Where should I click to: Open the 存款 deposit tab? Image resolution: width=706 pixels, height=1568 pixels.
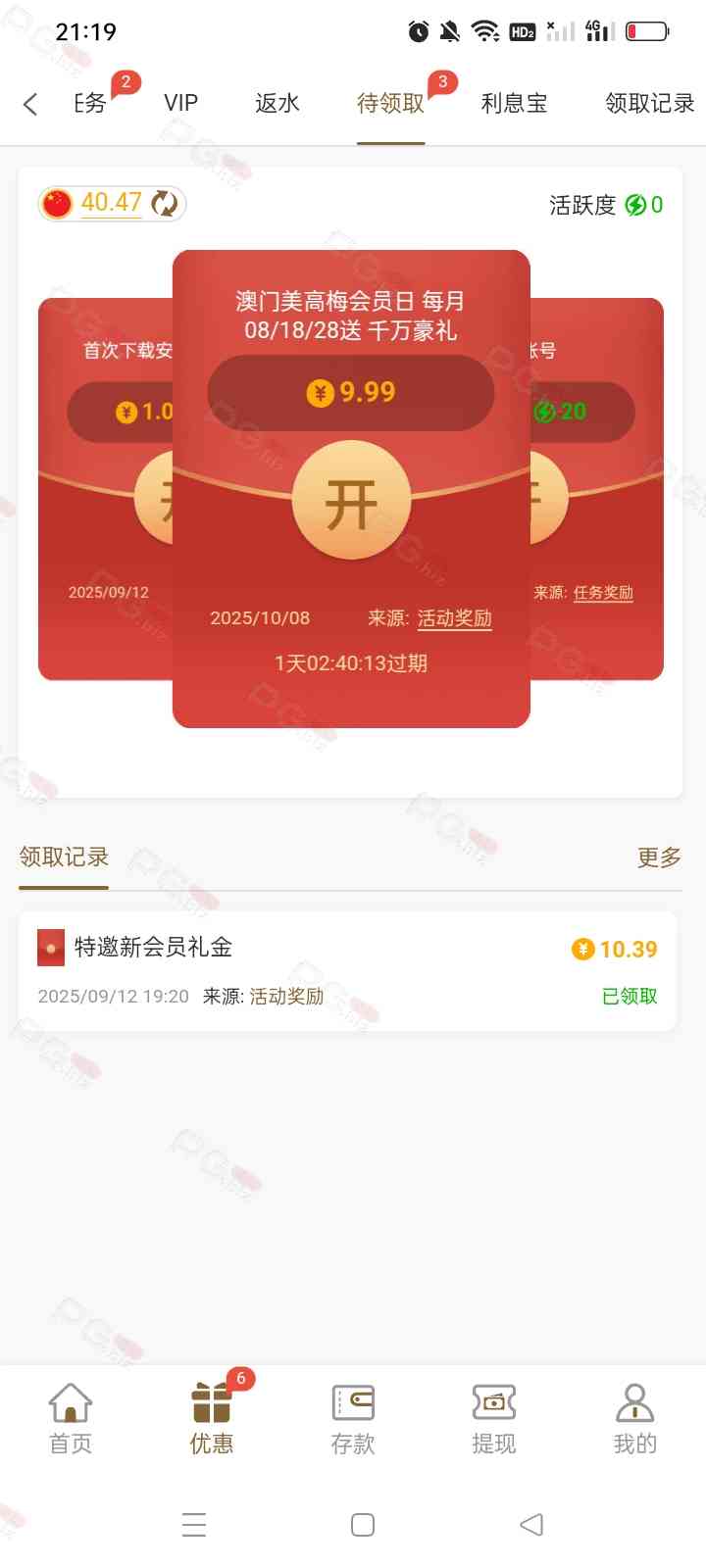click(x=353, y=1417)
